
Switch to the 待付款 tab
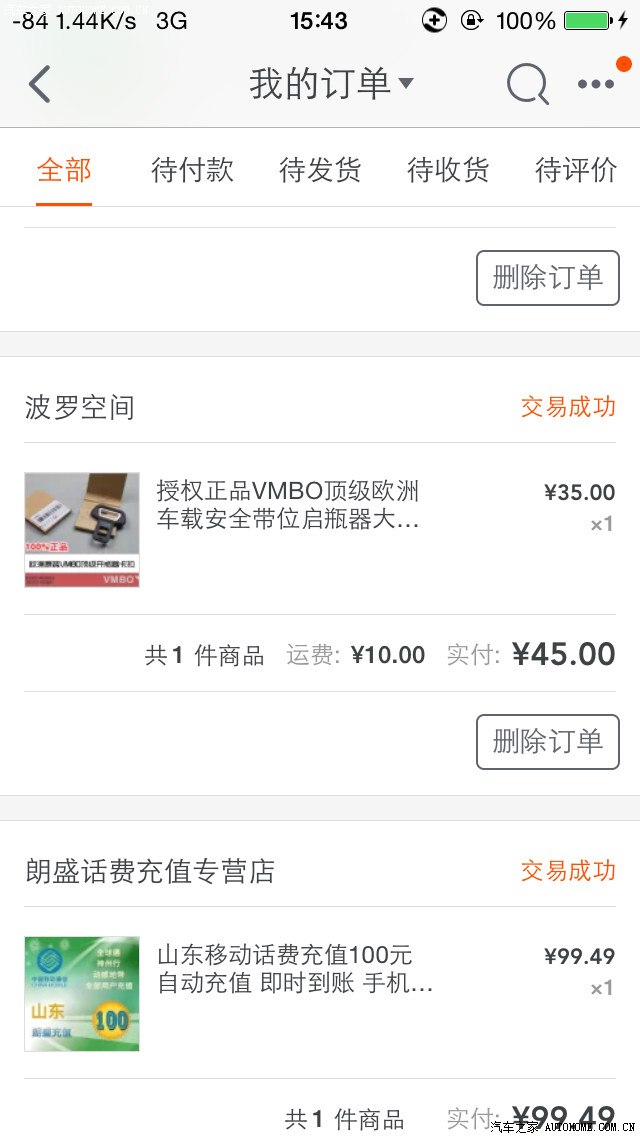click(x=192, y=170)
